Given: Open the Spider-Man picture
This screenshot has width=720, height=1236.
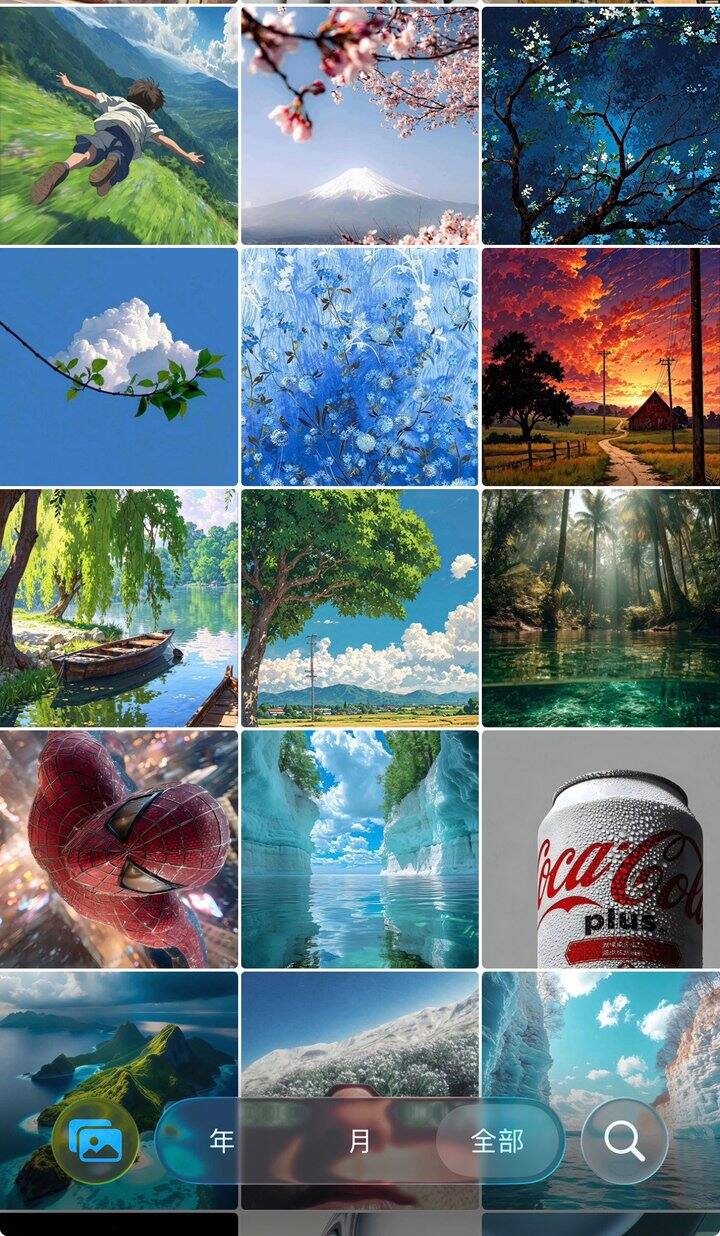Looking at the screenshot, I should pyautogui.click(x=119, y=849).
